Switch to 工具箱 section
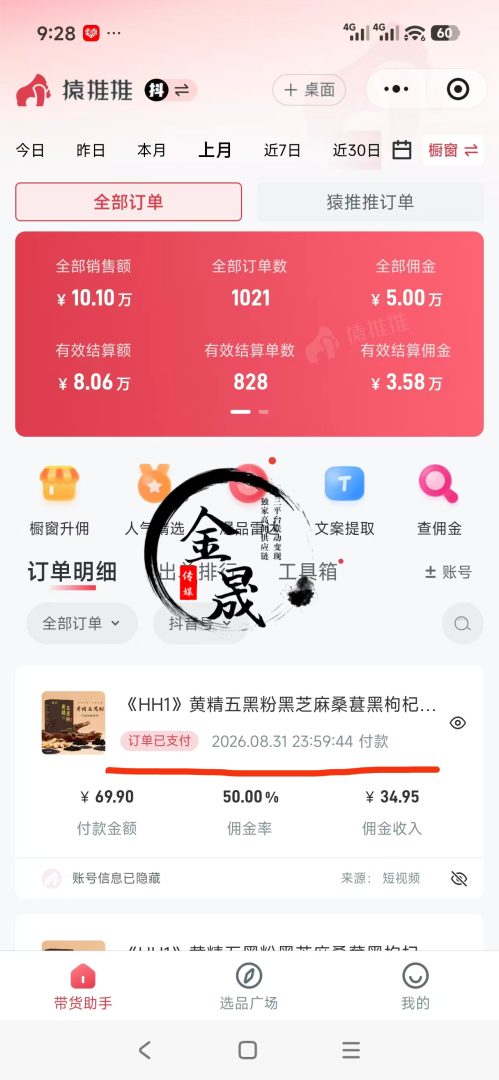Screen dimensions: 499x1080 pos(307,572)
